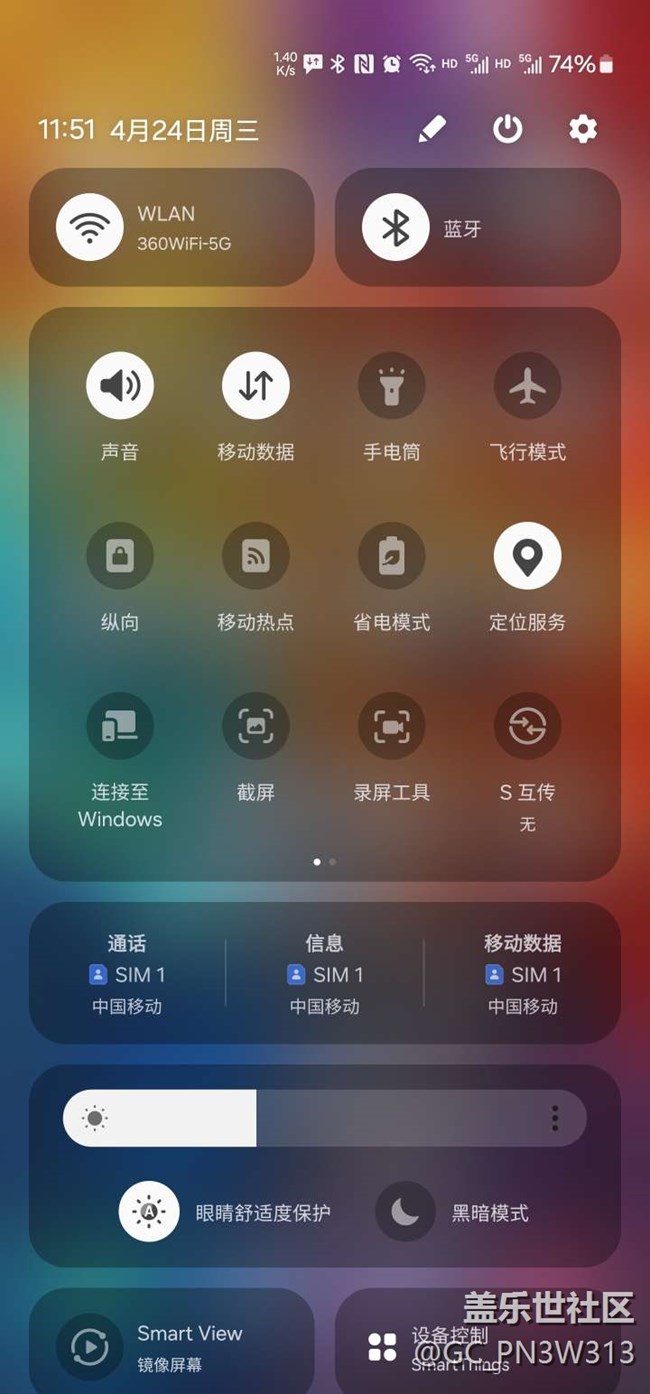Turn on the 手电筒 flashlight
This screenshot has width=650, height=1394.
pyautogui.click(x=392, y=385)
